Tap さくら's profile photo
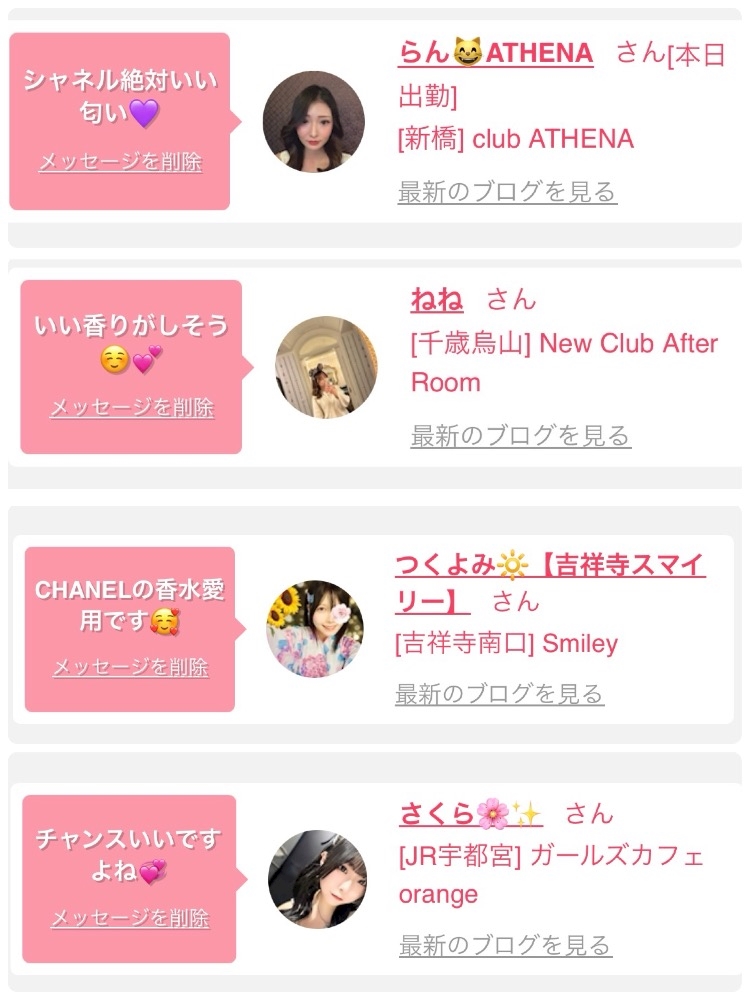750x1000 pixels. [x=318, y=879]
